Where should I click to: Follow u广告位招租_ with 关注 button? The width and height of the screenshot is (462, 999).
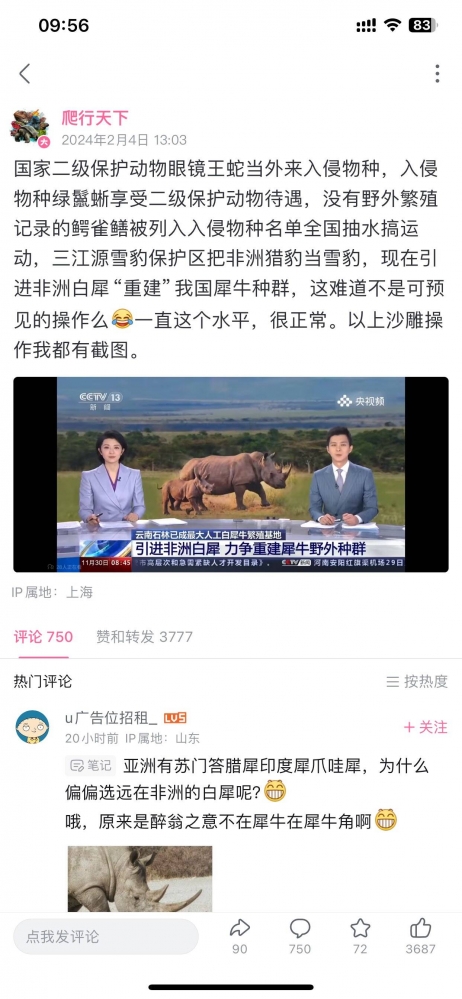point(426,727)
